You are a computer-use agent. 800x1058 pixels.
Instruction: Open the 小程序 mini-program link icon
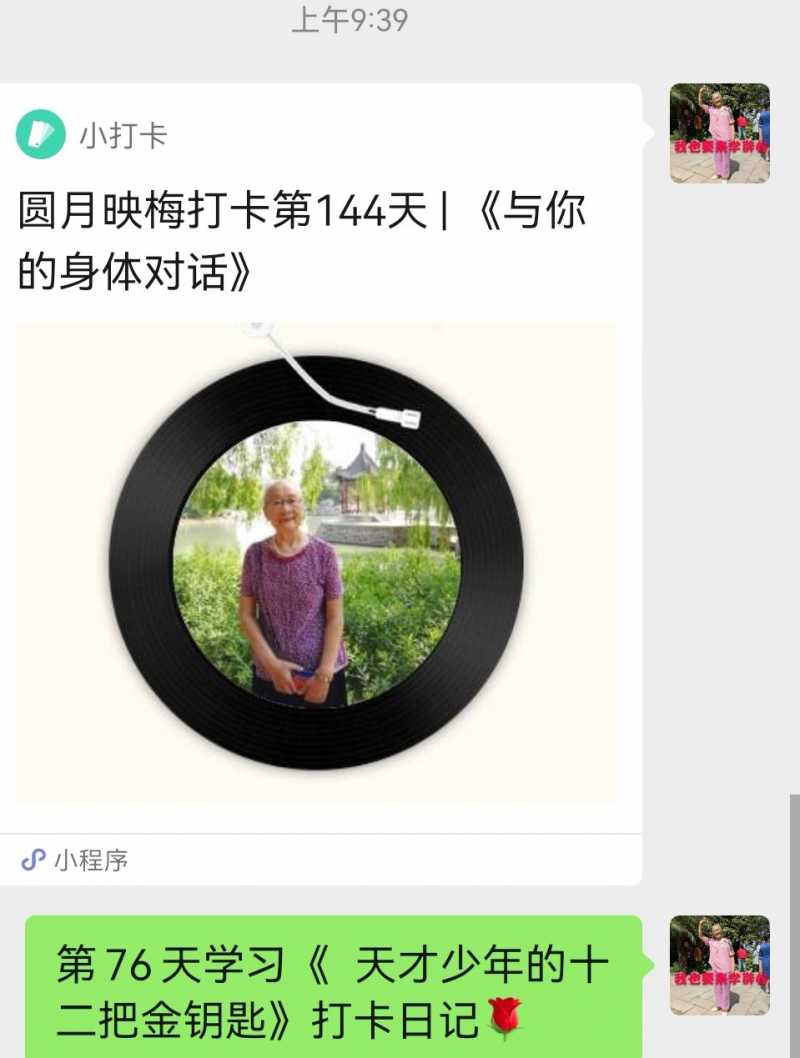pyautogui.click(x=33, y=858)
